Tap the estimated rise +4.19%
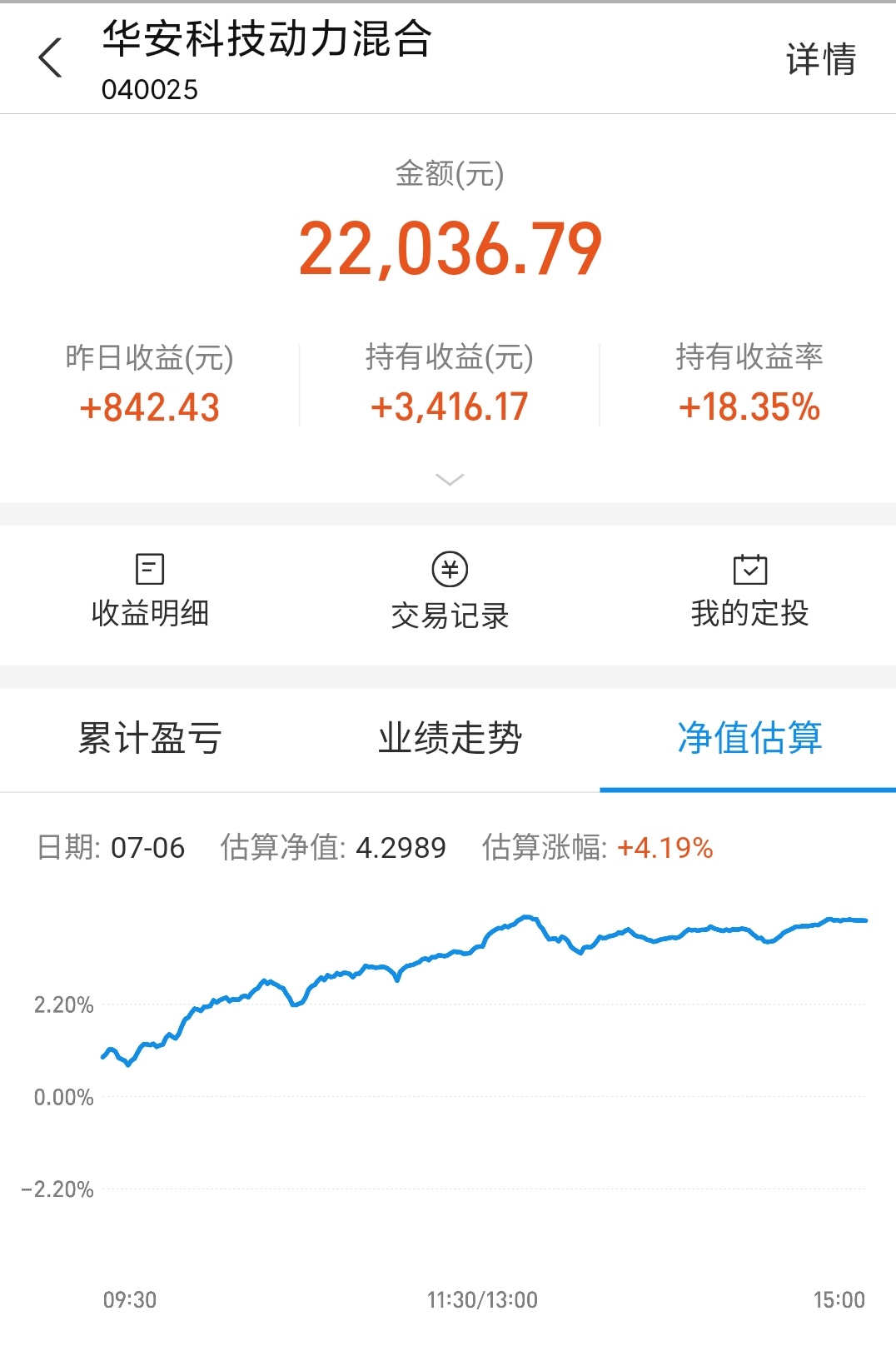896x1346 pixels. 666,847
